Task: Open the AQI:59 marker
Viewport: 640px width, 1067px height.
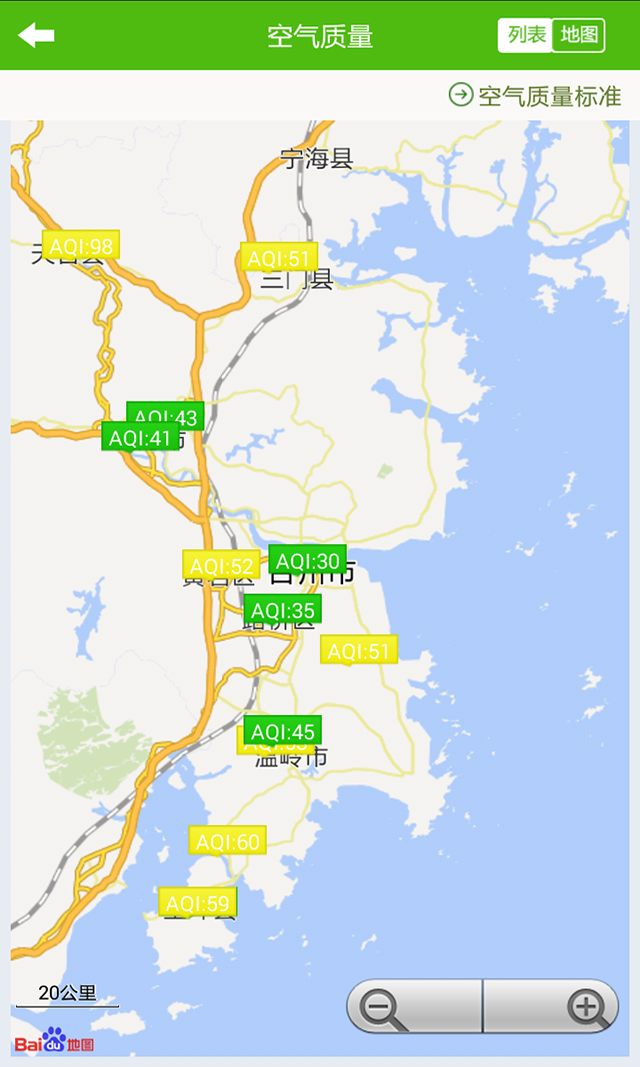Action: [x=197, y=903]
